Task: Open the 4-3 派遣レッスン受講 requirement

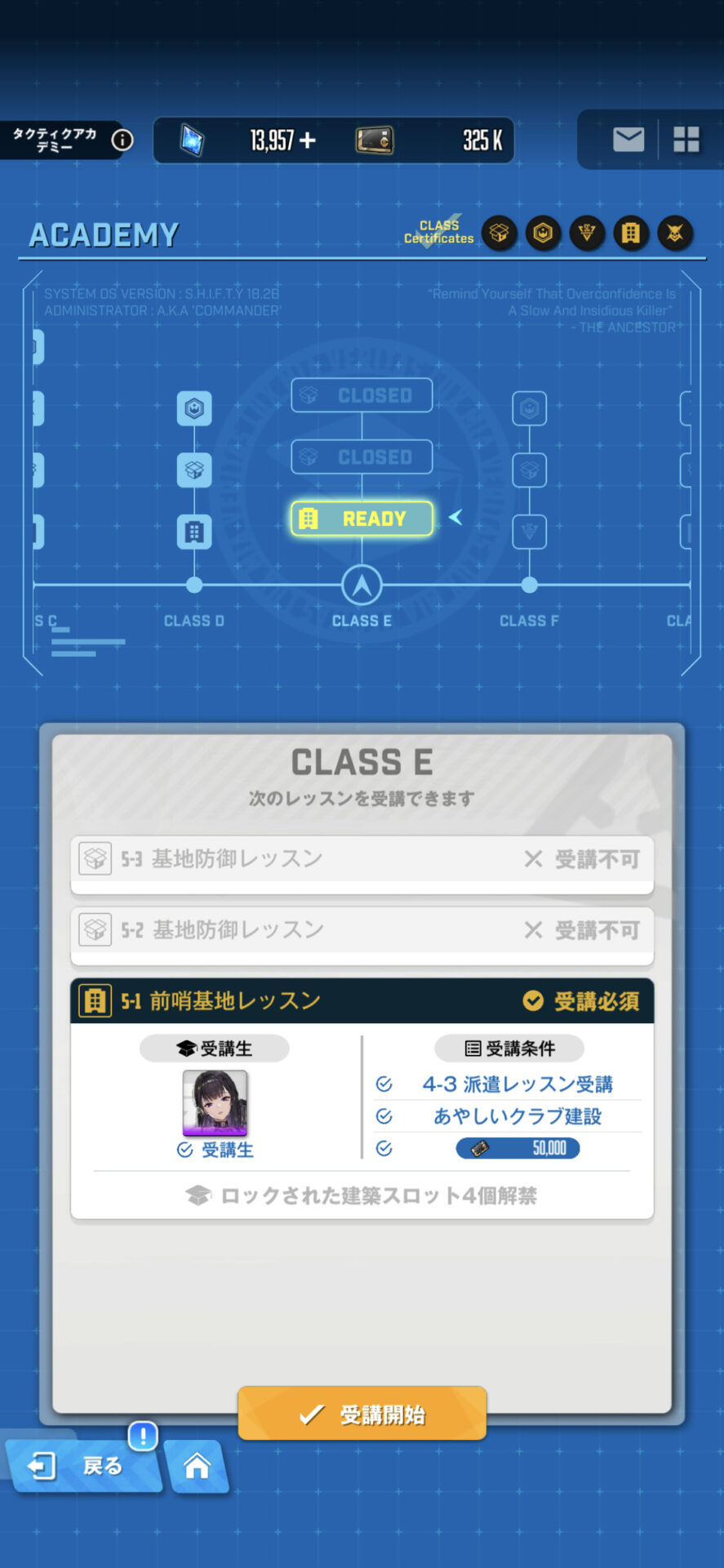Action: [517, 1085]
